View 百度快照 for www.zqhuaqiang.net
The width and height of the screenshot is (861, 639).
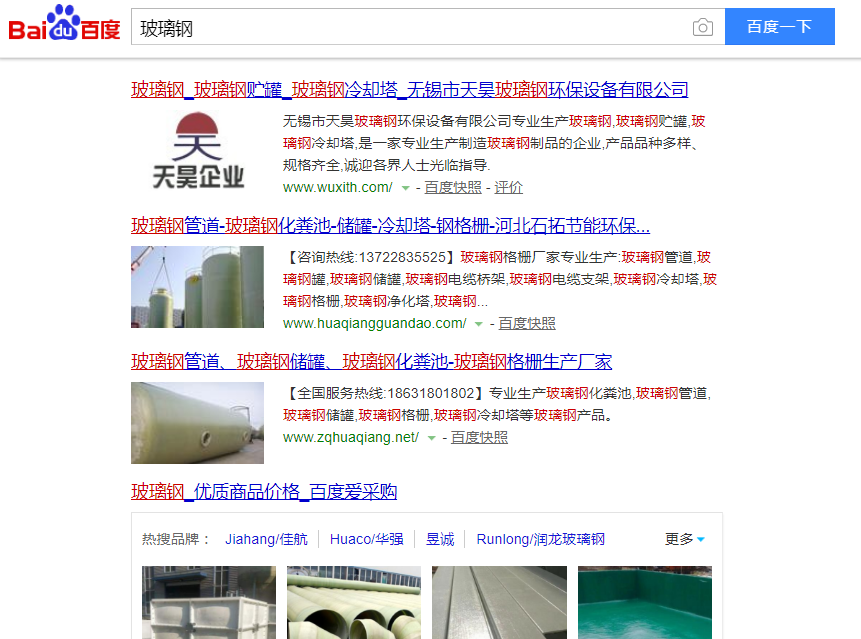pos(479,437)
